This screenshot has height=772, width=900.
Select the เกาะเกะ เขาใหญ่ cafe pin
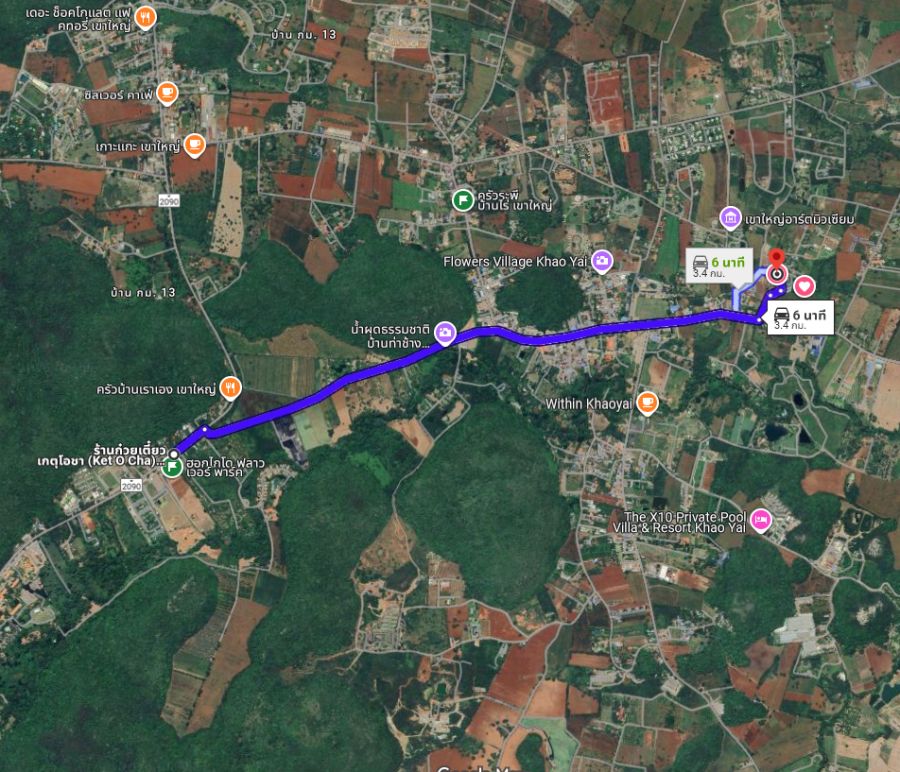195,146
